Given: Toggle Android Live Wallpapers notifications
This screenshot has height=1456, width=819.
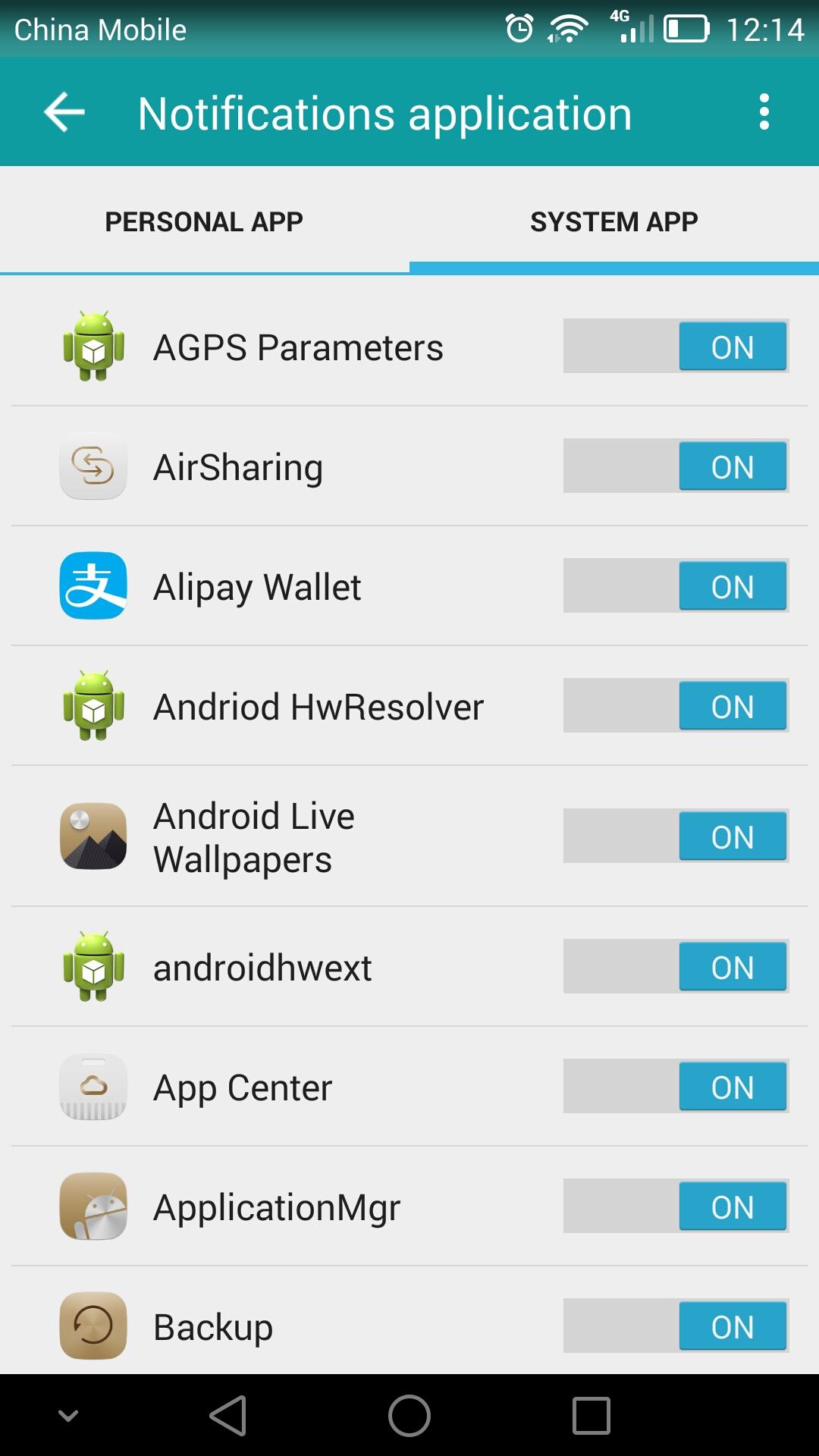Looking at the screenshot, I should [676, 836].
